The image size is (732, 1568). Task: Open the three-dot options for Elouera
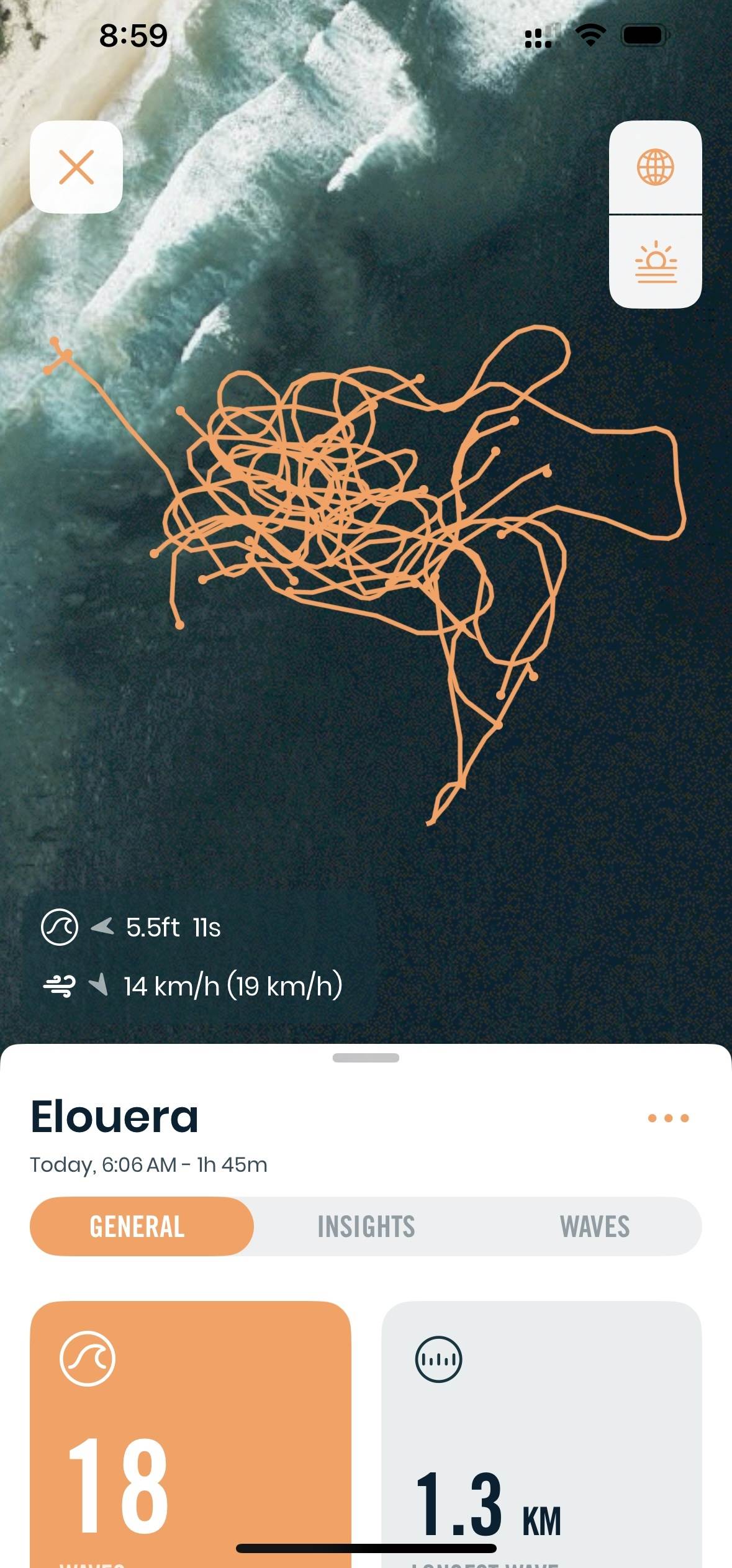[668, 1118]
